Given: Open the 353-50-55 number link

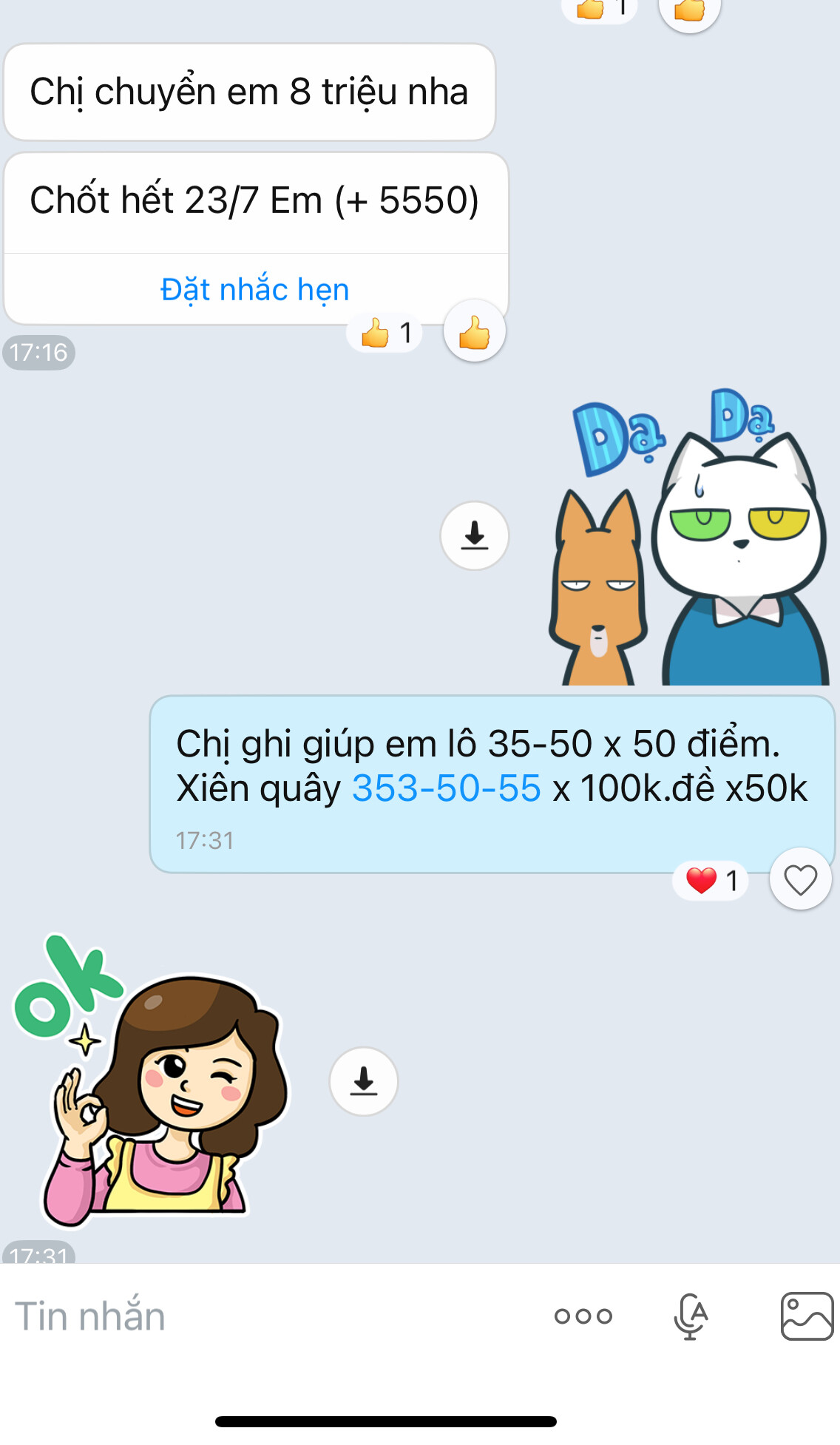Looking at the screenshot, I should point(446,788).
